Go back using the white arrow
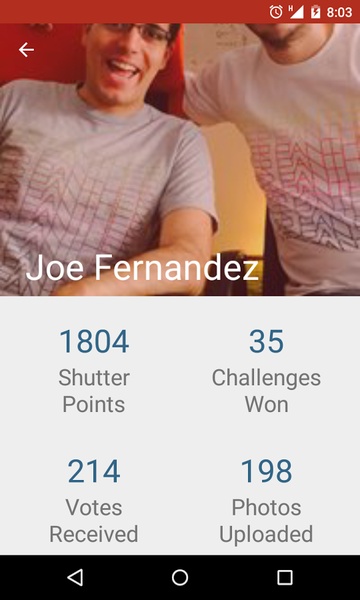The height and width of the screenshot is (600, 360). point(26,50)
